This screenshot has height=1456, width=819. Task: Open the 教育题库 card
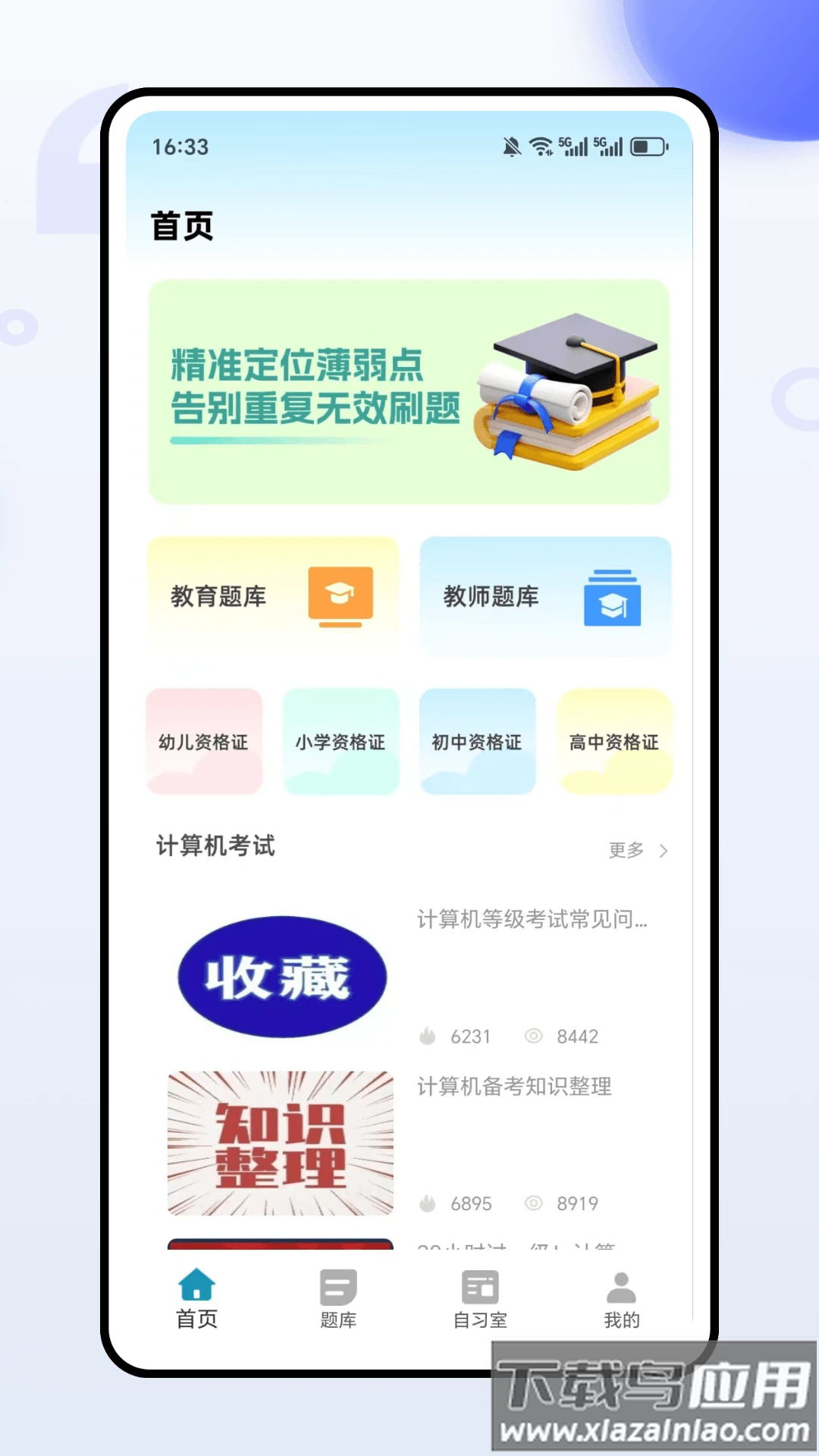point(273,598)
